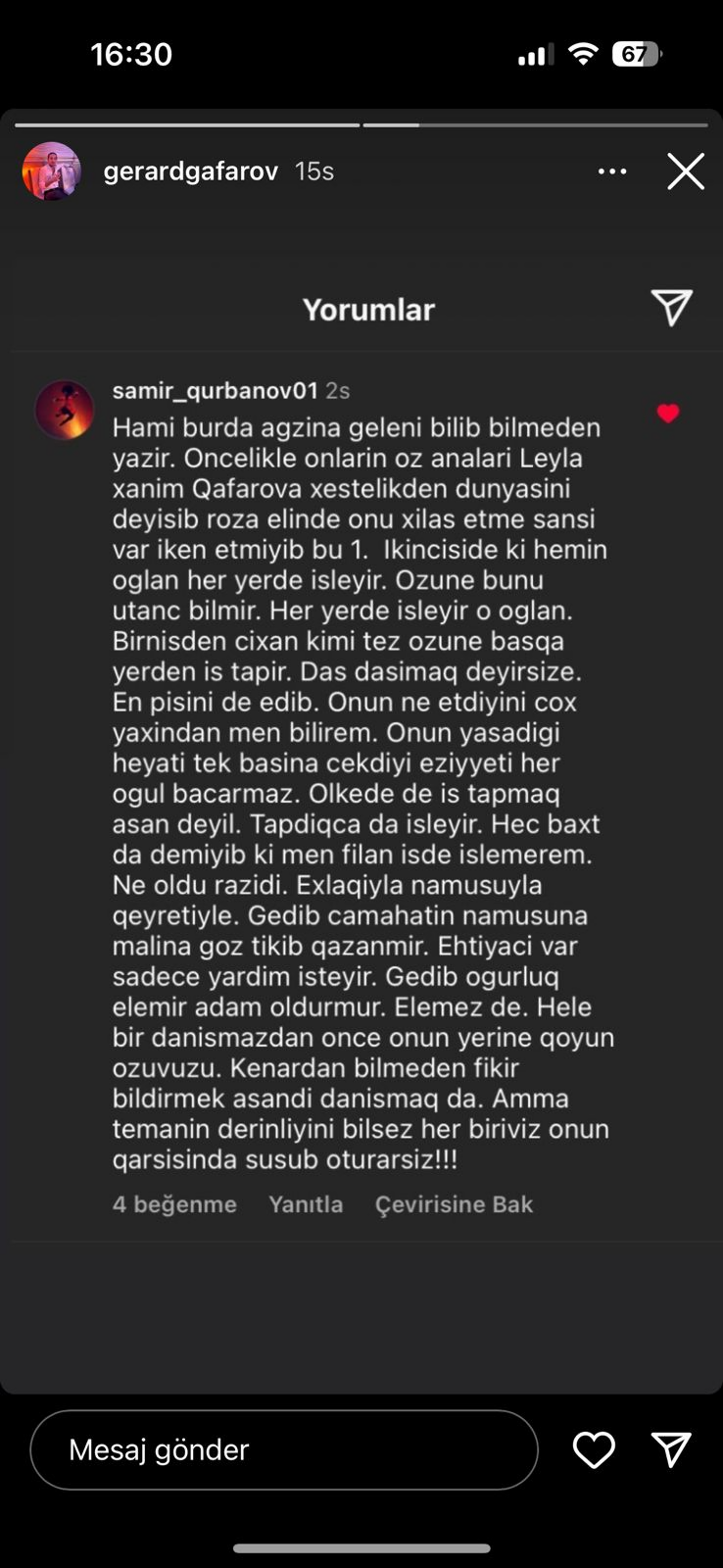
Task: Open the three-dot story options menu
Action: click(x=612, y=171)
